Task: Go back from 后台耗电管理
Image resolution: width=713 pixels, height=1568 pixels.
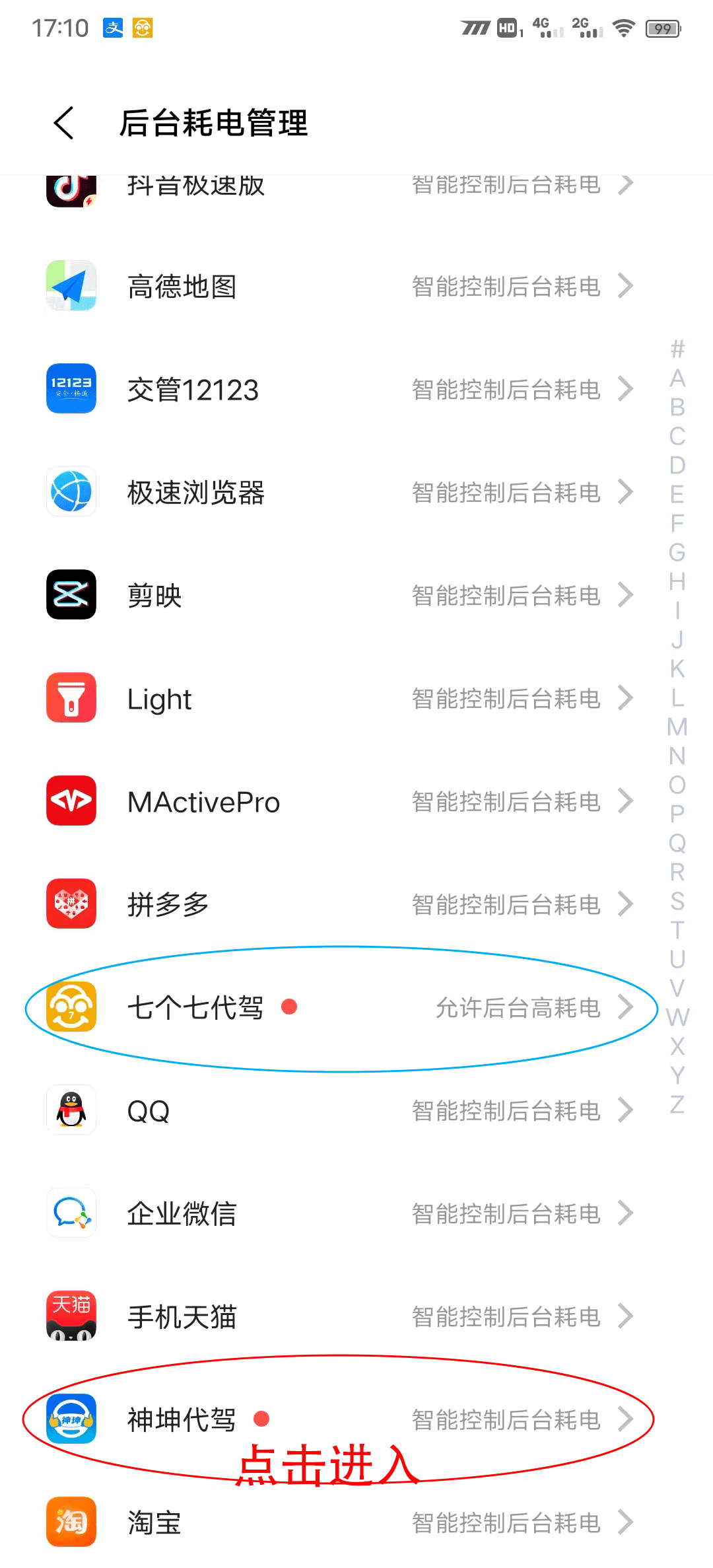Action: [x=64, y=123]
